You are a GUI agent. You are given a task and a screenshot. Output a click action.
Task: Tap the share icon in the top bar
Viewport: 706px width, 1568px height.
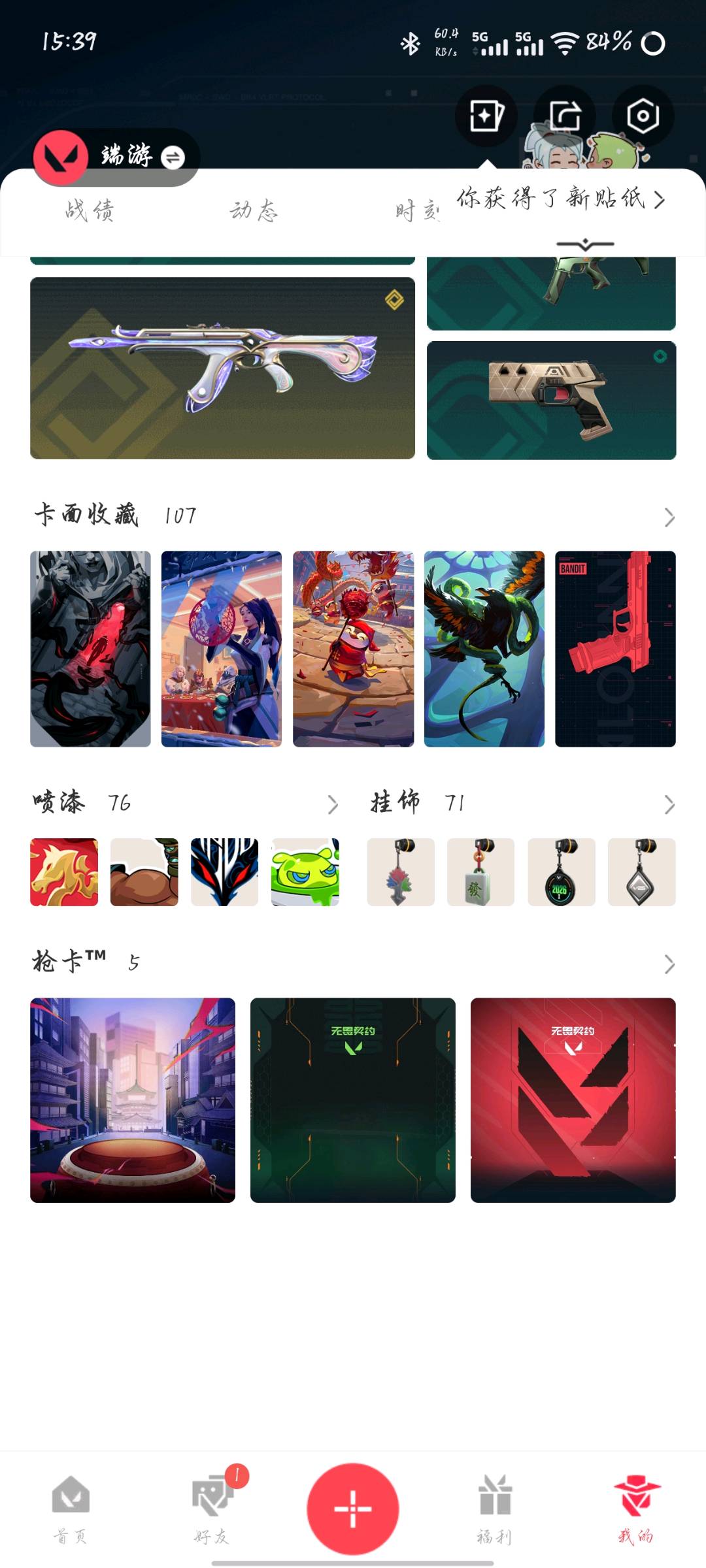pyautogui.click(x=564, y=116)
